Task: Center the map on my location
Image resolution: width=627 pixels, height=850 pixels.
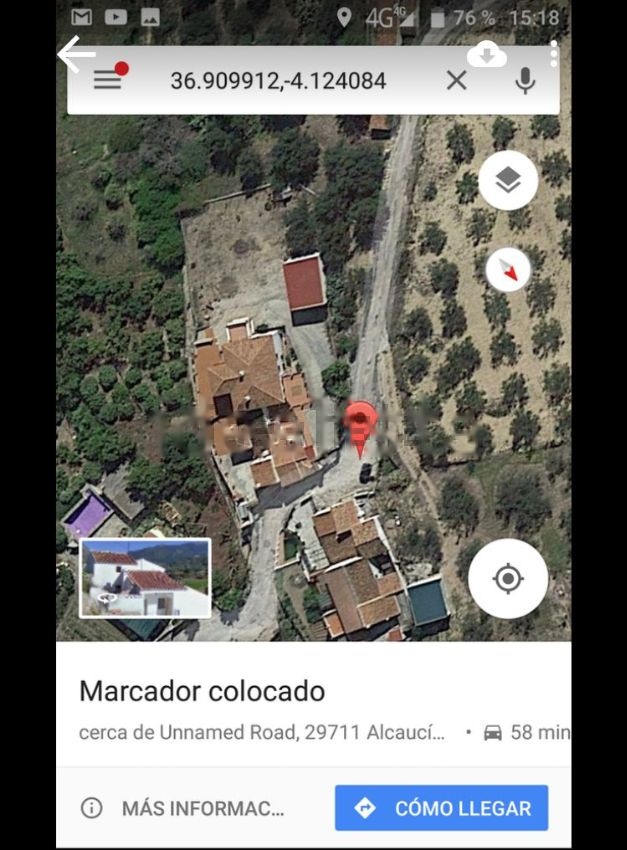Action: pyautogui.click(x=508, y=578)
